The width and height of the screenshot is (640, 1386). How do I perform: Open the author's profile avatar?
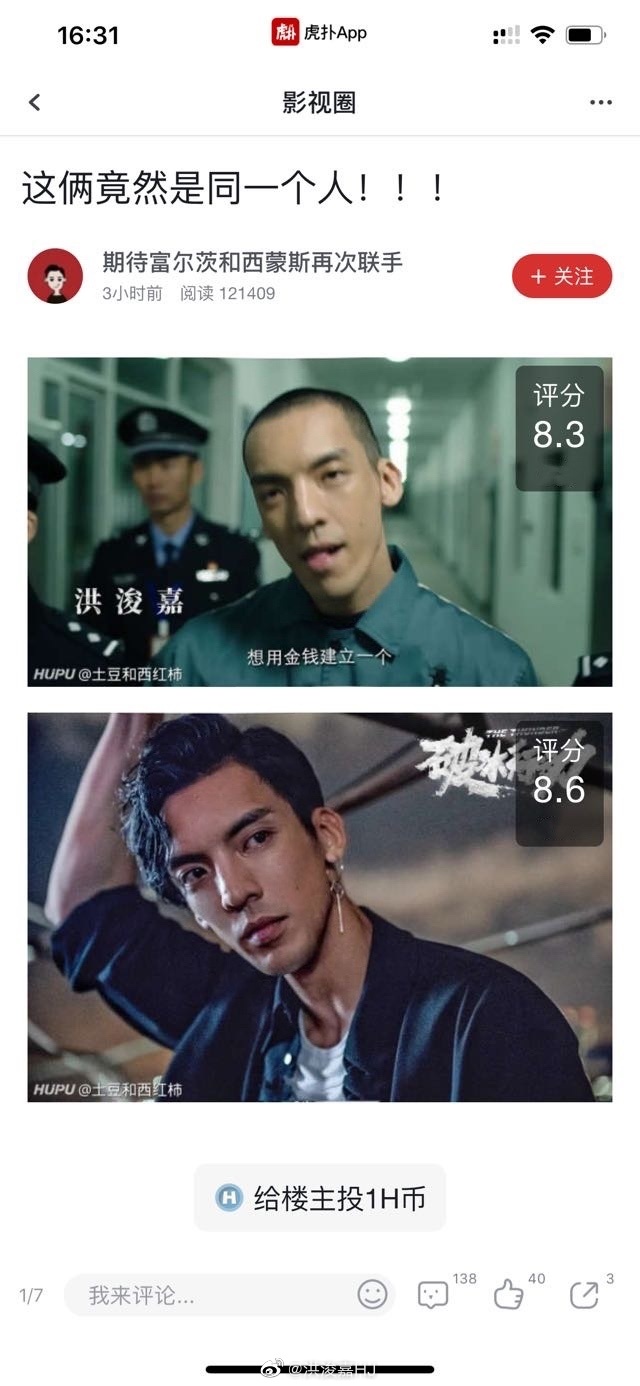click(55, 276)
